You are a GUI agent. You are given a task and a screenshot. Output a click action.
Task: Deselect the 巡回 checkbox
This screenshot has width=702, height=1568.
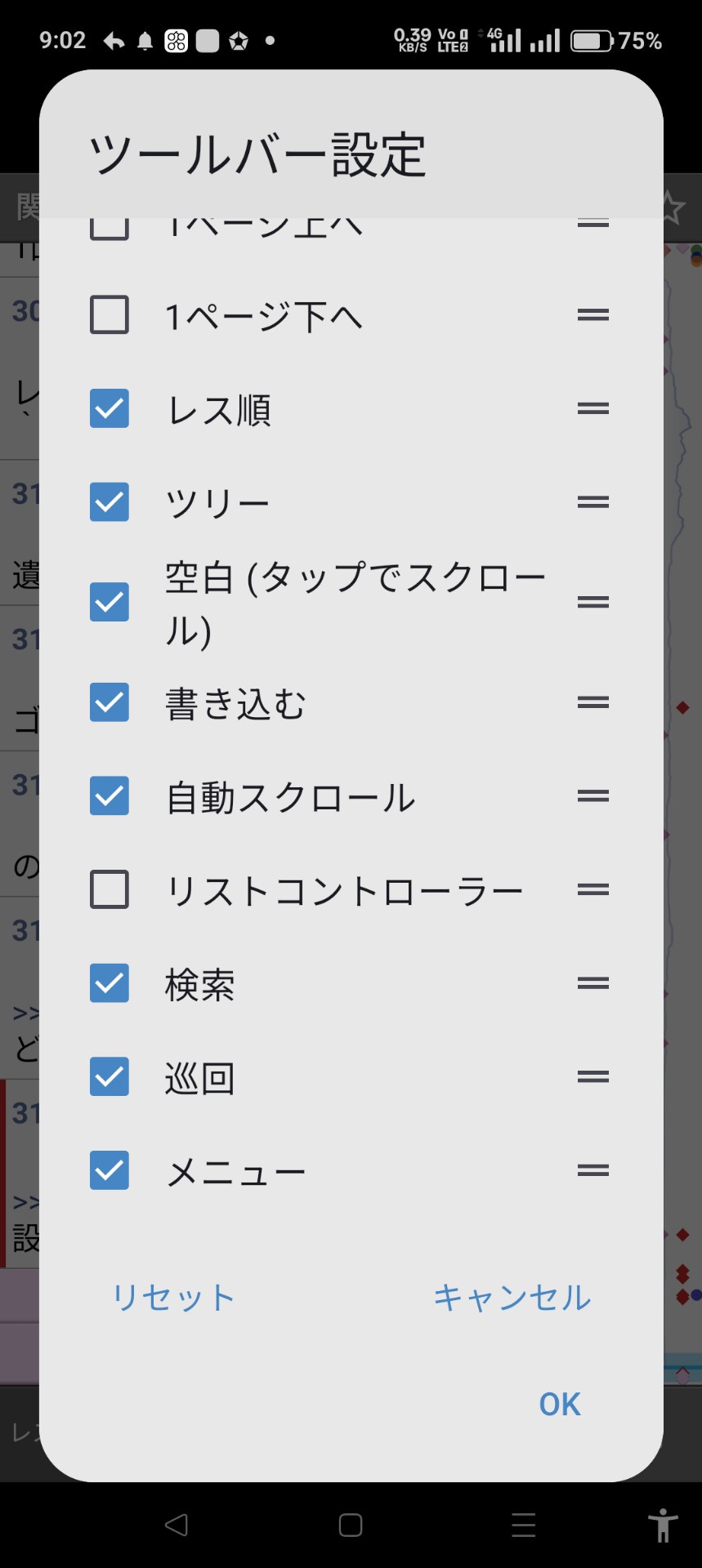110,1076
